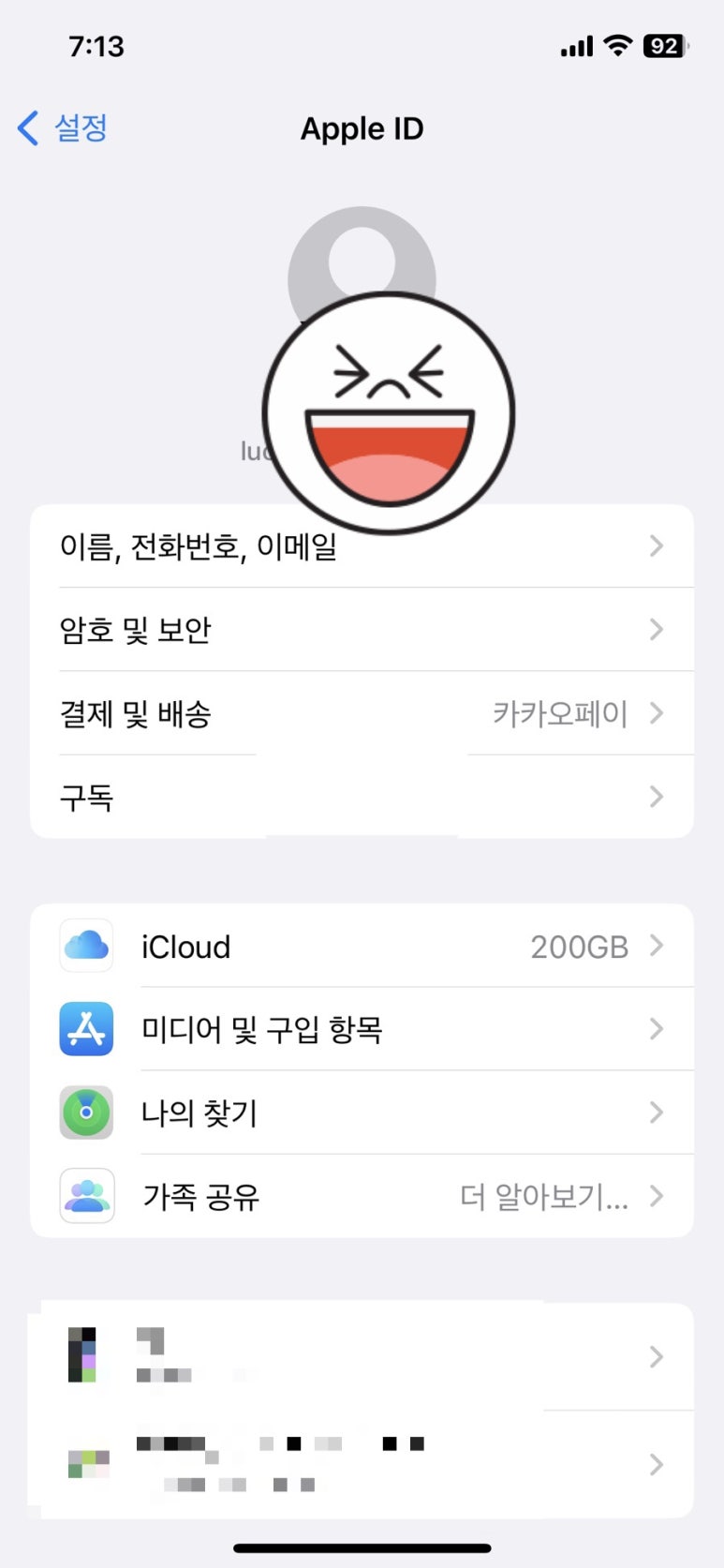Open 미디어 및 구입 항목

tap(362, 1029)
